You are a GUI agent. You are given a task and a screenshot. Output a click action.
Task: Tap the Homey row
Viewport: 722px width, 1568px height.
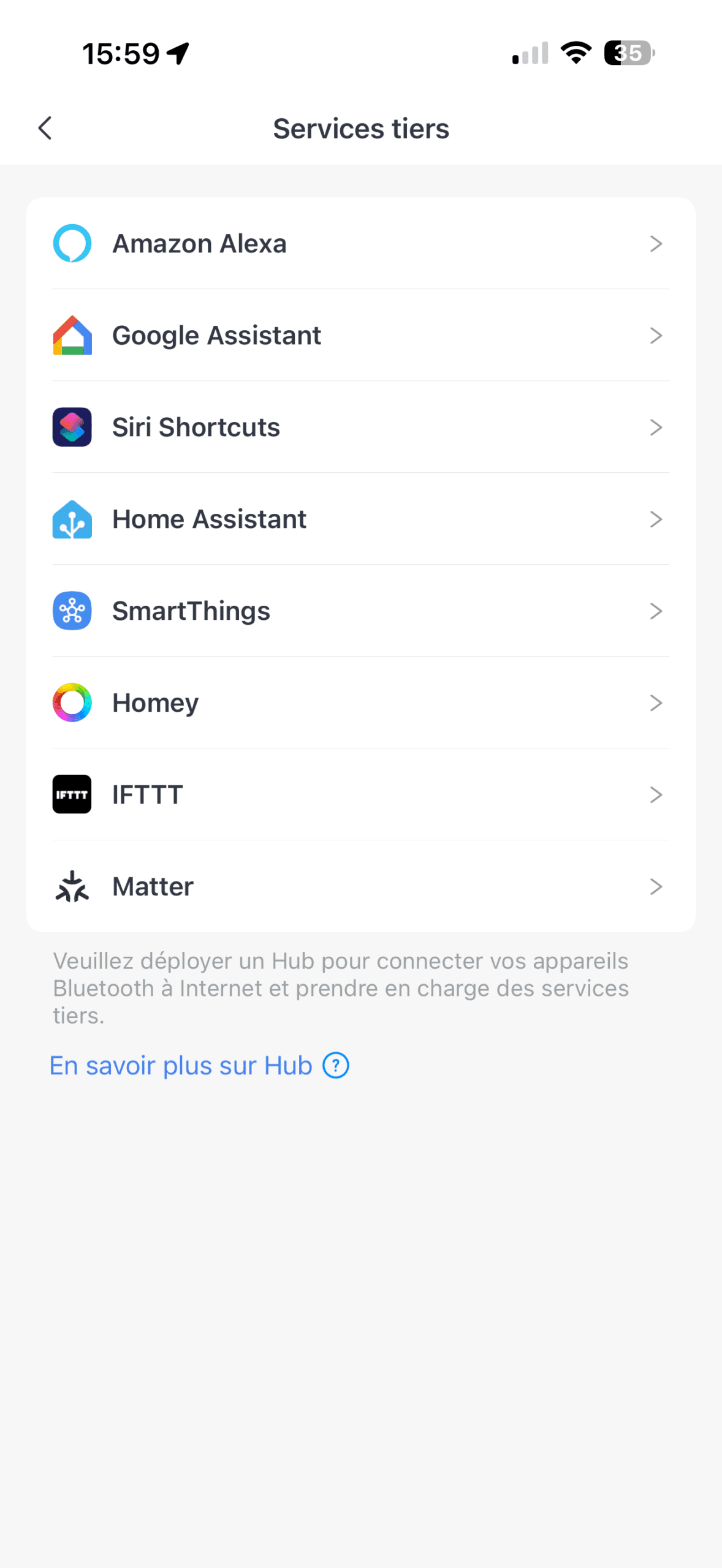point(360,703)
